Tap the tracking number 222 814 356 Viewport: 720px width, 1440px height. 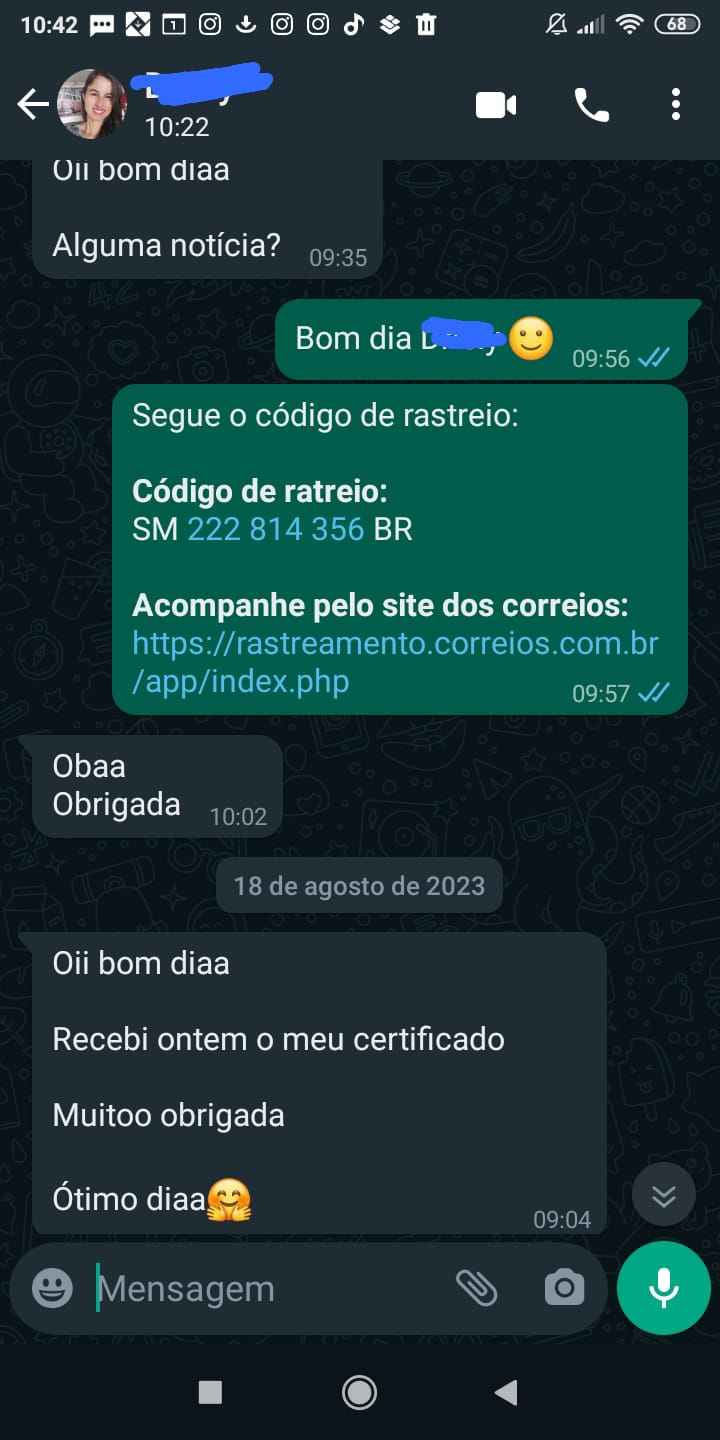[275, 529]
